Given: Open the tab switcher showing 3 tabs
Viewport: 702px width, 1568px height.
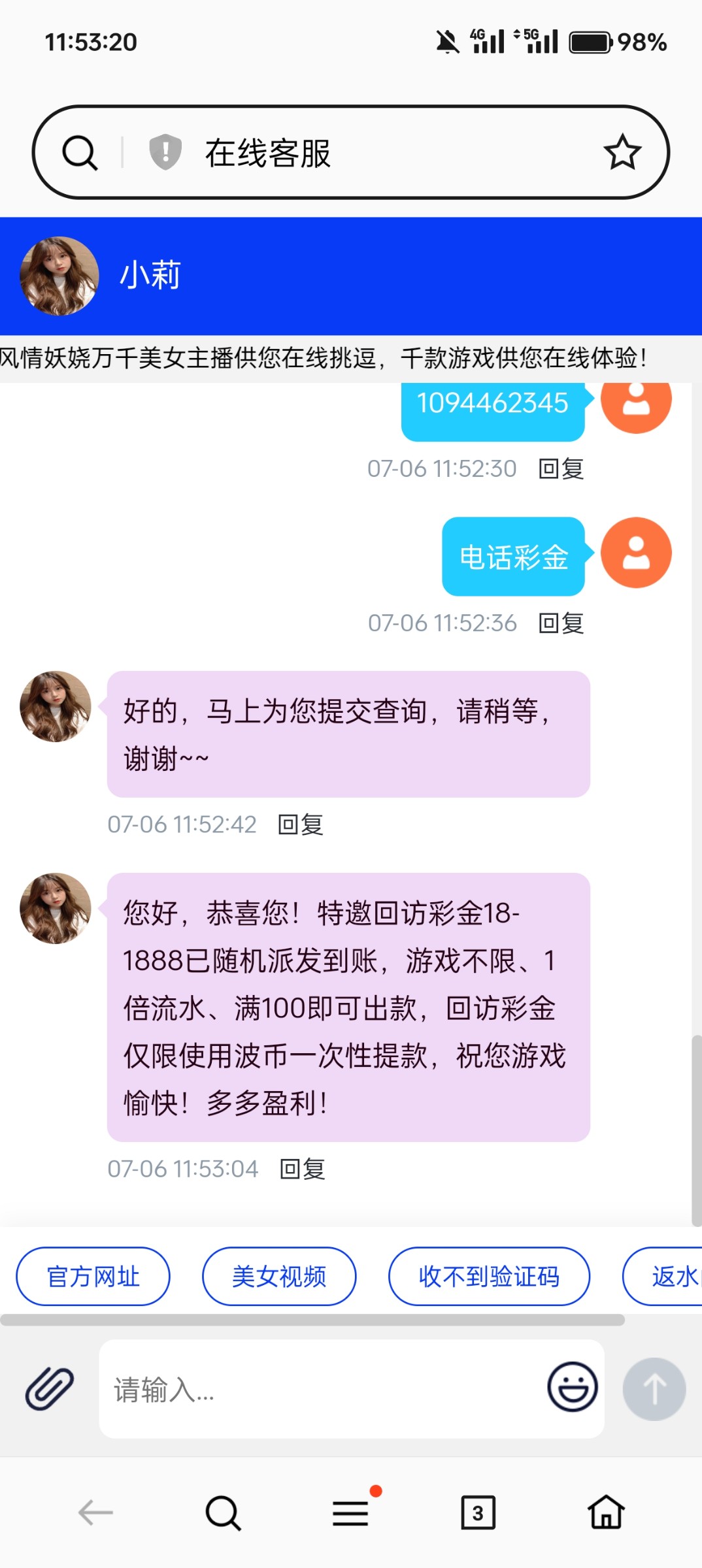Looking at the screenshot, I should [478, 1512].
